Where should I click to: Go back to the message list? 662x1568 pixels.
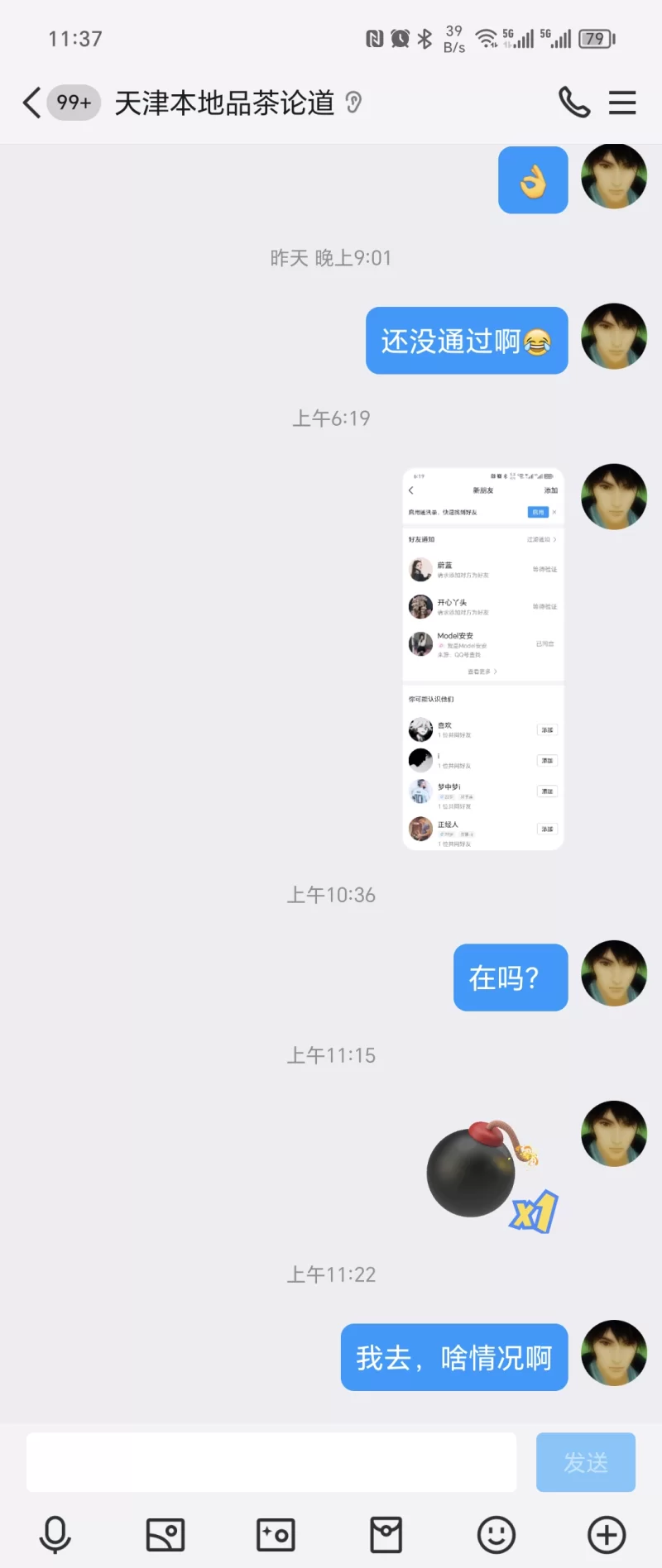[x=31, y=103]
